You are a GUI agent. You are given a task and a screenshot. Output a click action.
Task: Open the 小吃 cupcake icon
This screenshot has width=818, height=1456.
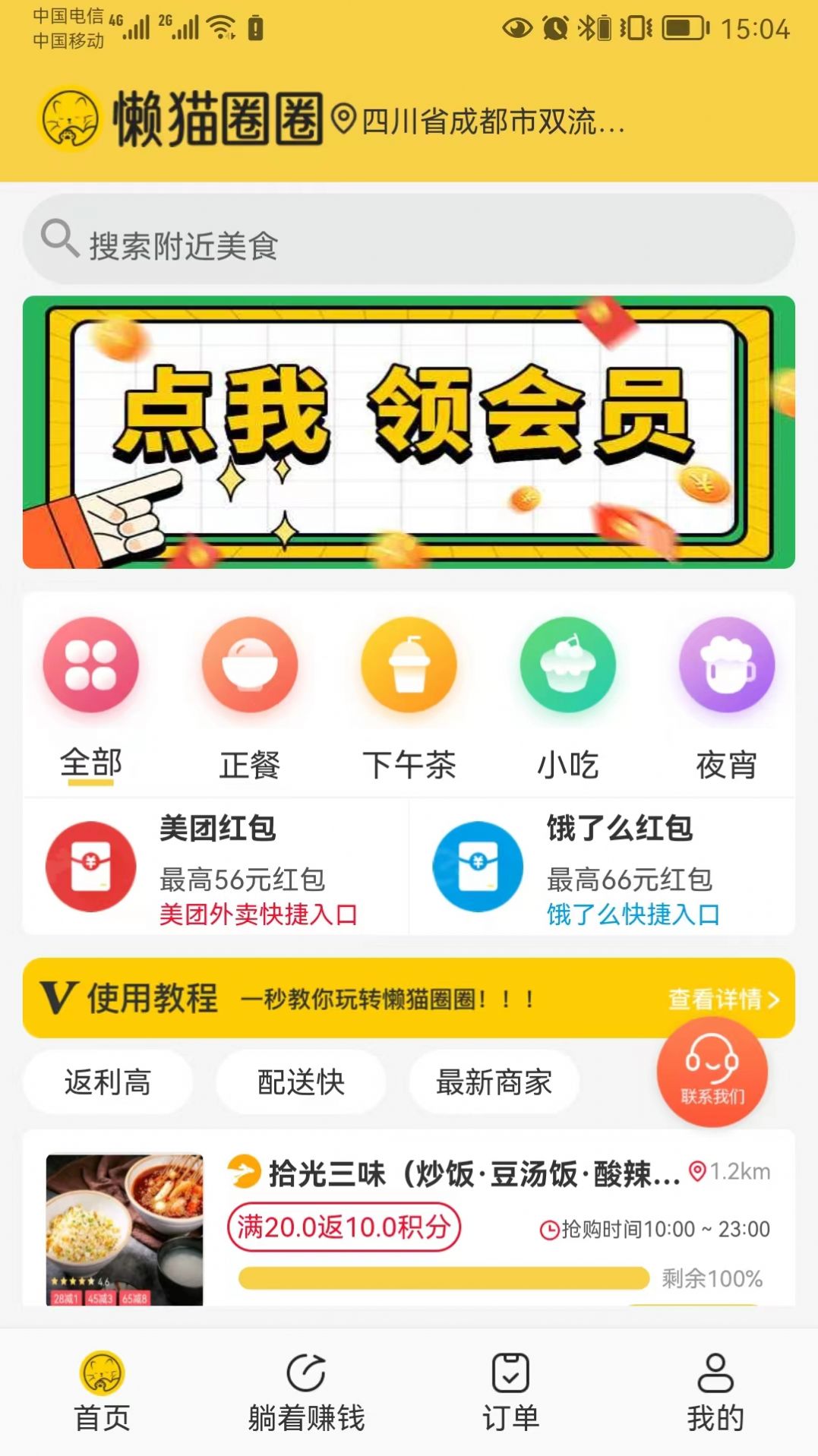point(567,665)
